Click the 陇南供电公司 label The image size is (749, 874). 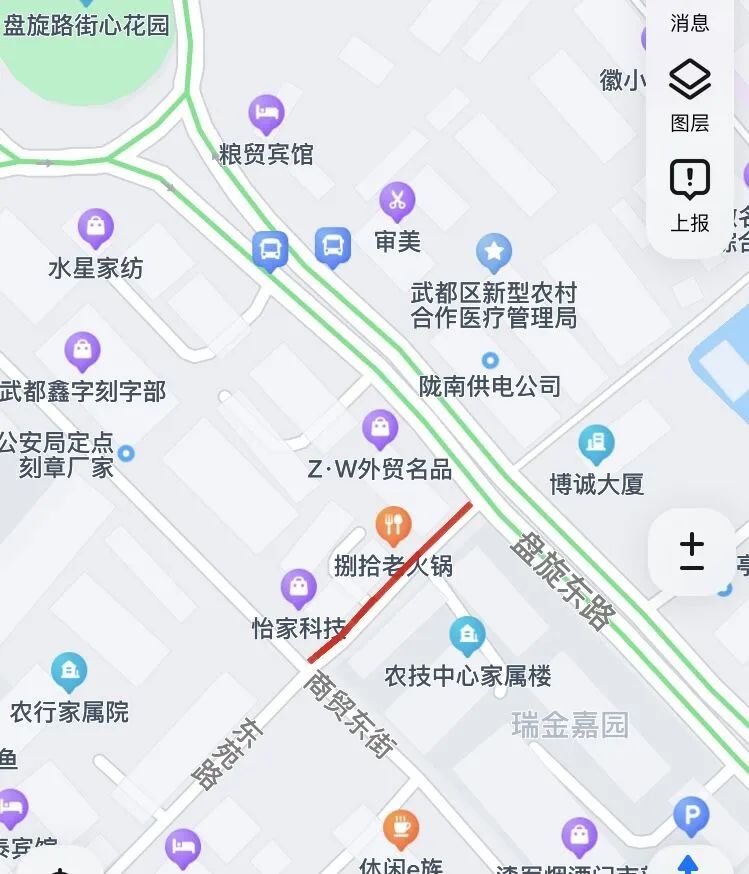coord(492,384)
